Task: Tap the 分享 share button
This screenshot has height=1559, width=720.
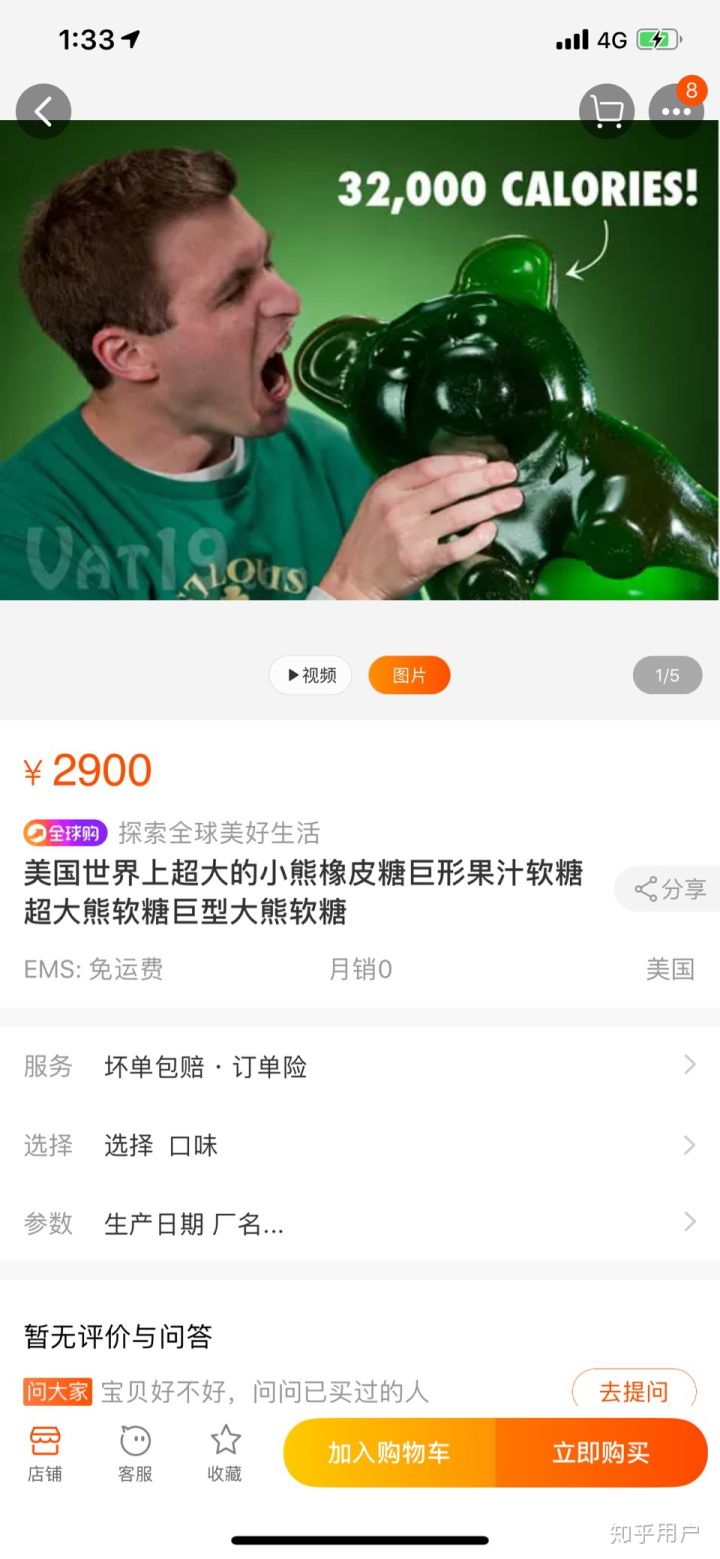Action: [x=669, y=889]
